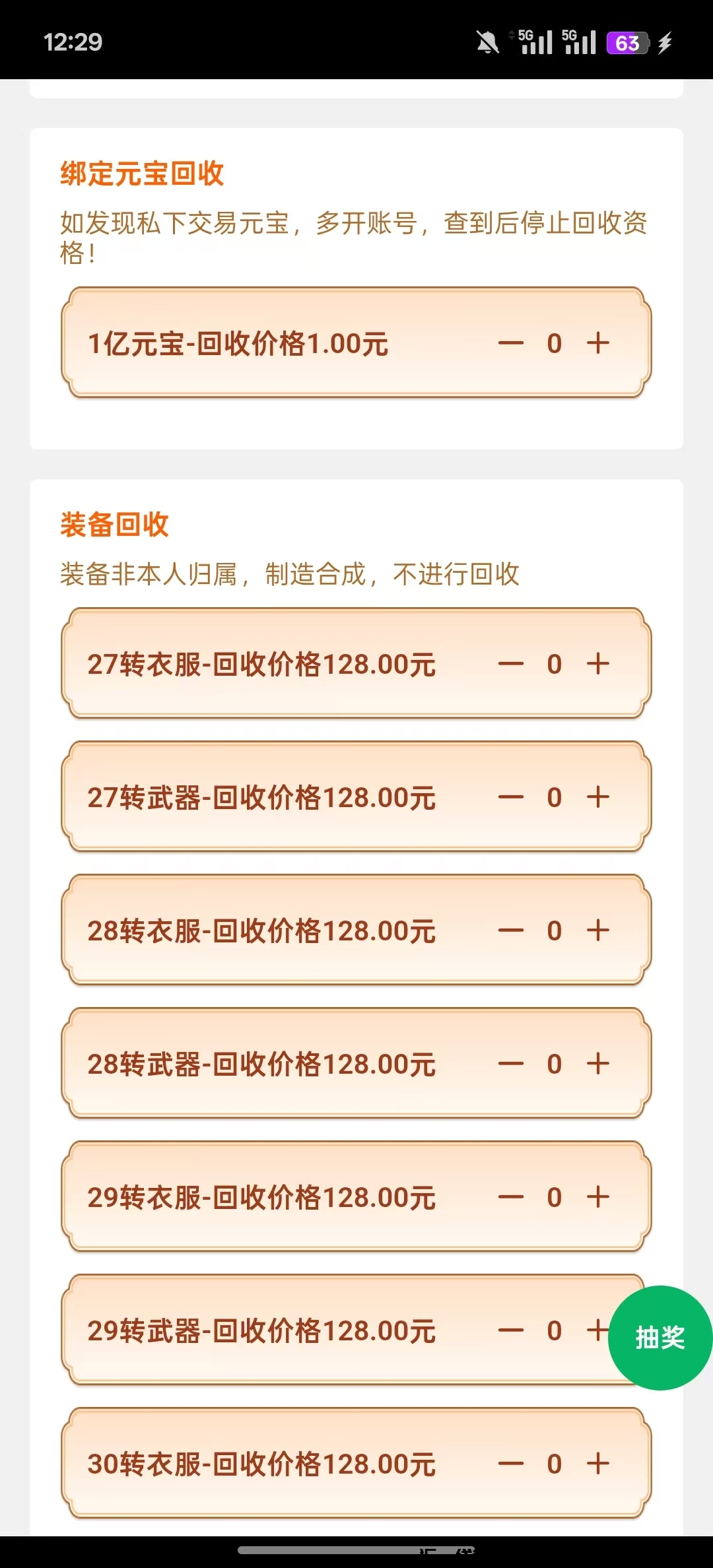This screenshot has width=713, height=1568.
Task: Decrease 27转武器 recycle quantity
Action: click(510, 799)
